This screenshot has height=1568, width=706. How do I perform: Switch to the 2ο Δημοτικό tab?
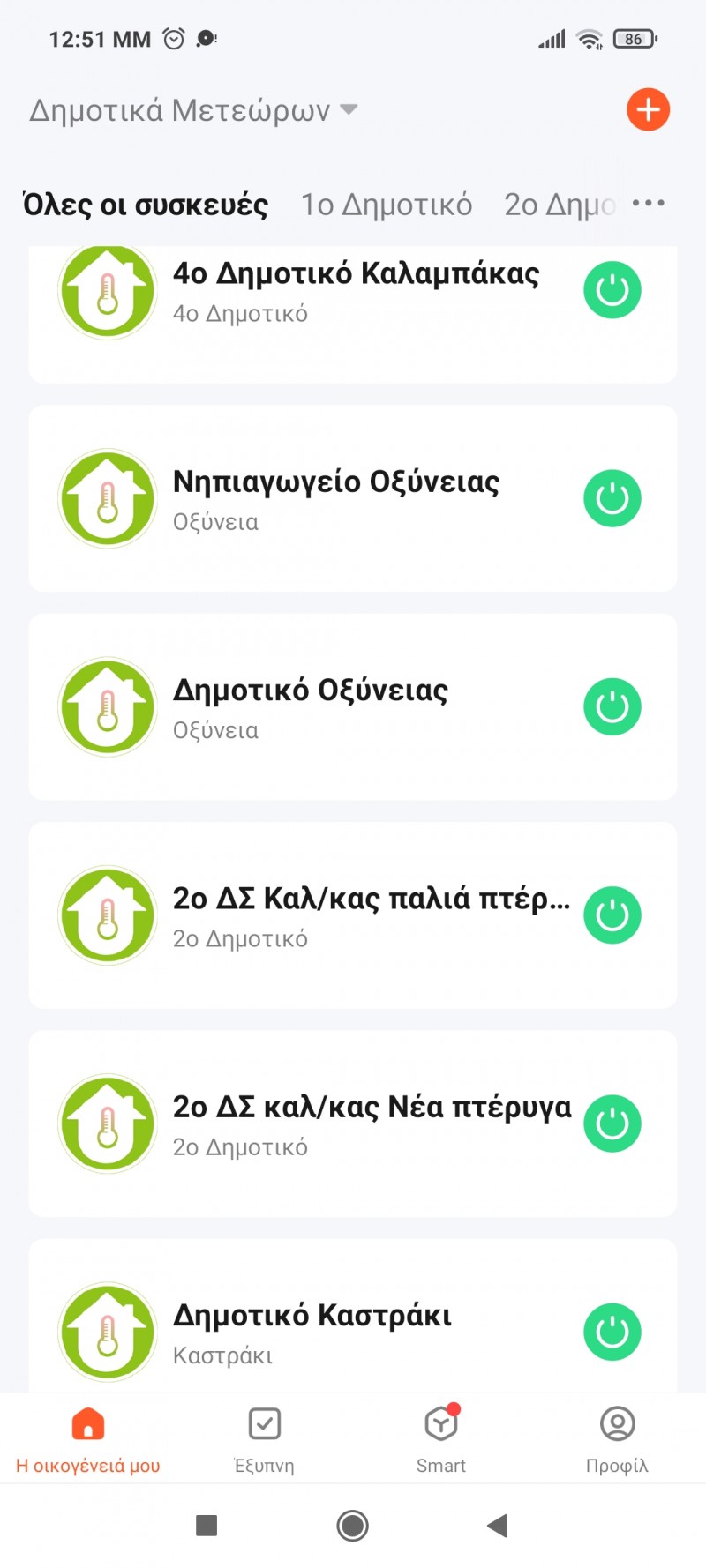click(560, 205)
